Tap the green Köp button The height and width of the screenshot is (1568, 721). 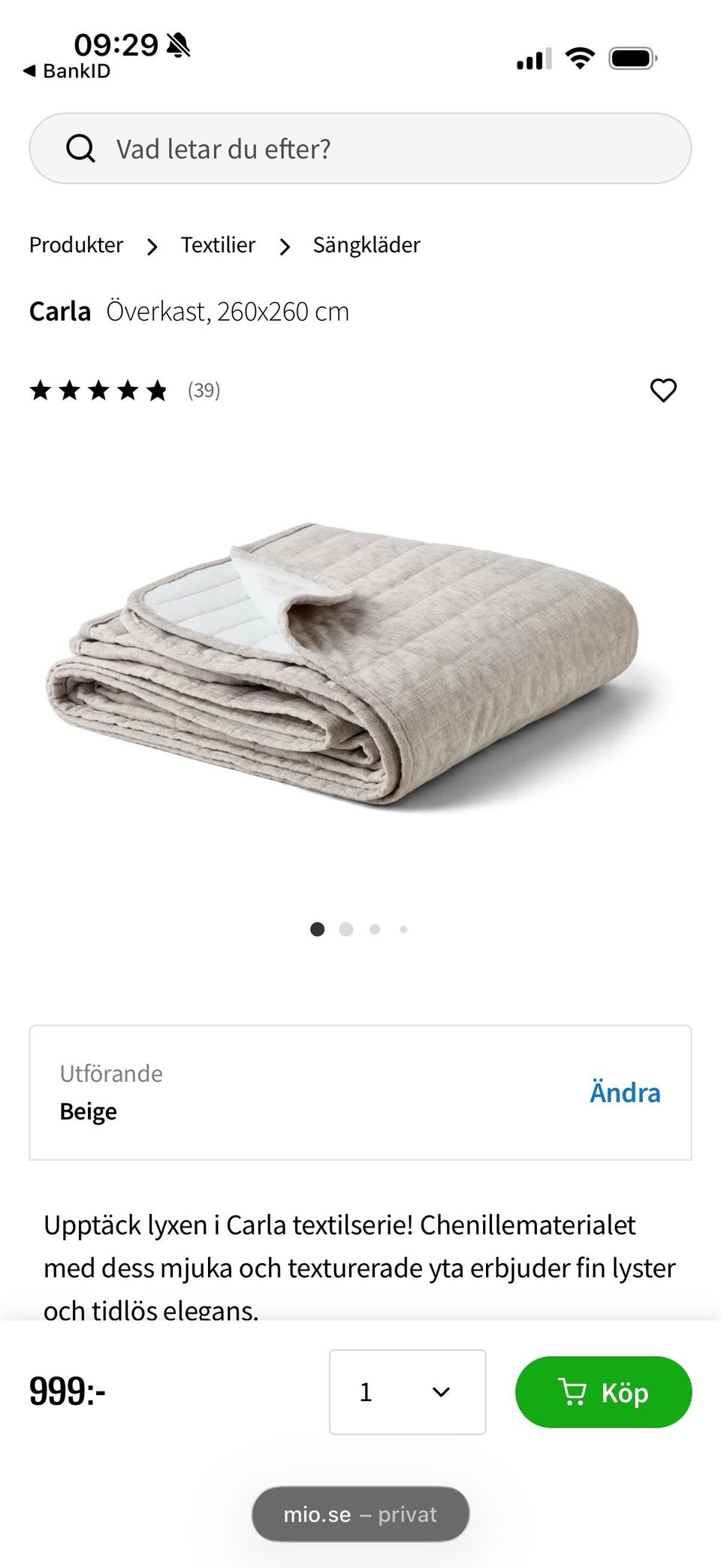click(603, 1392)
